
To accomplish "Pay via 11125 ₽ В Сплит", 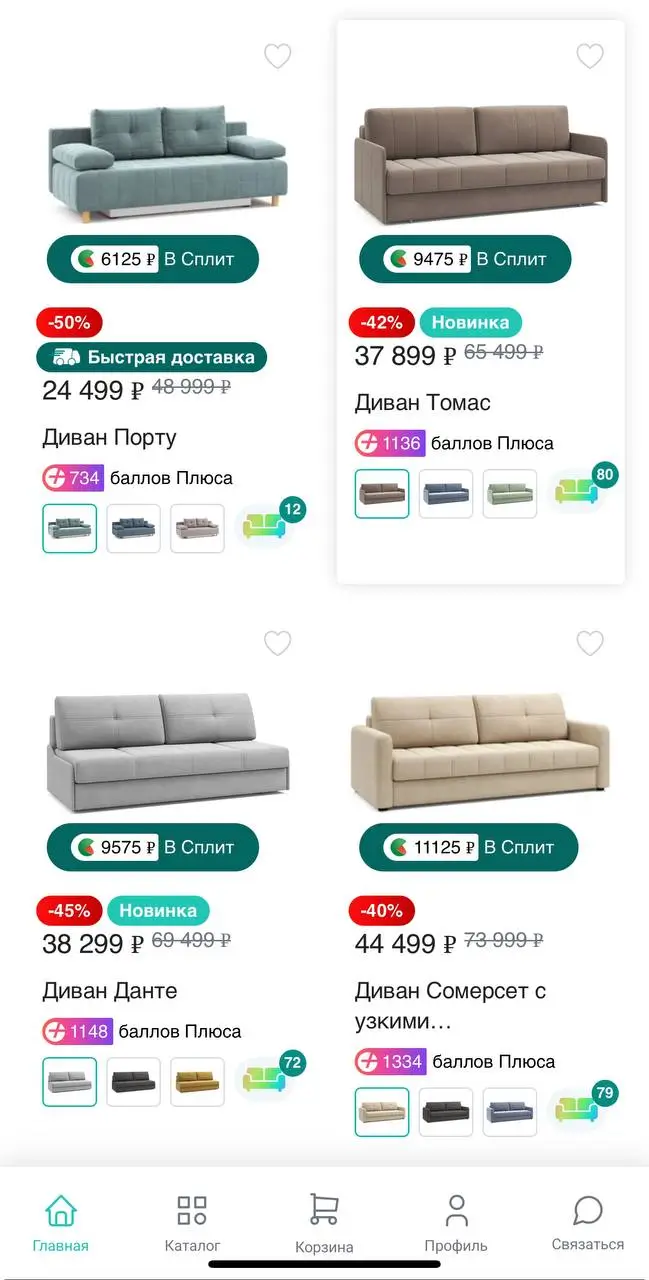I will coord(468,847).
